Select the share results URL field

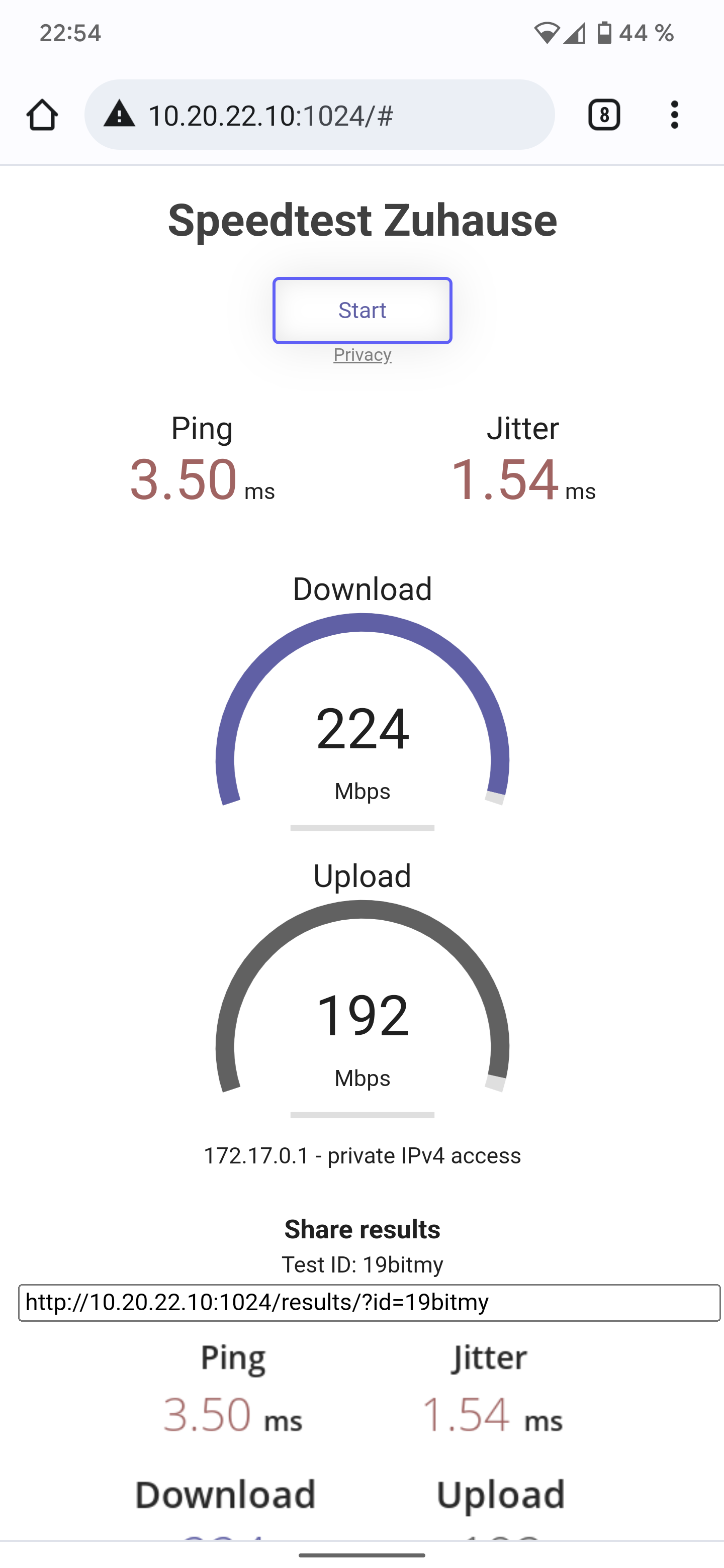369,1303
